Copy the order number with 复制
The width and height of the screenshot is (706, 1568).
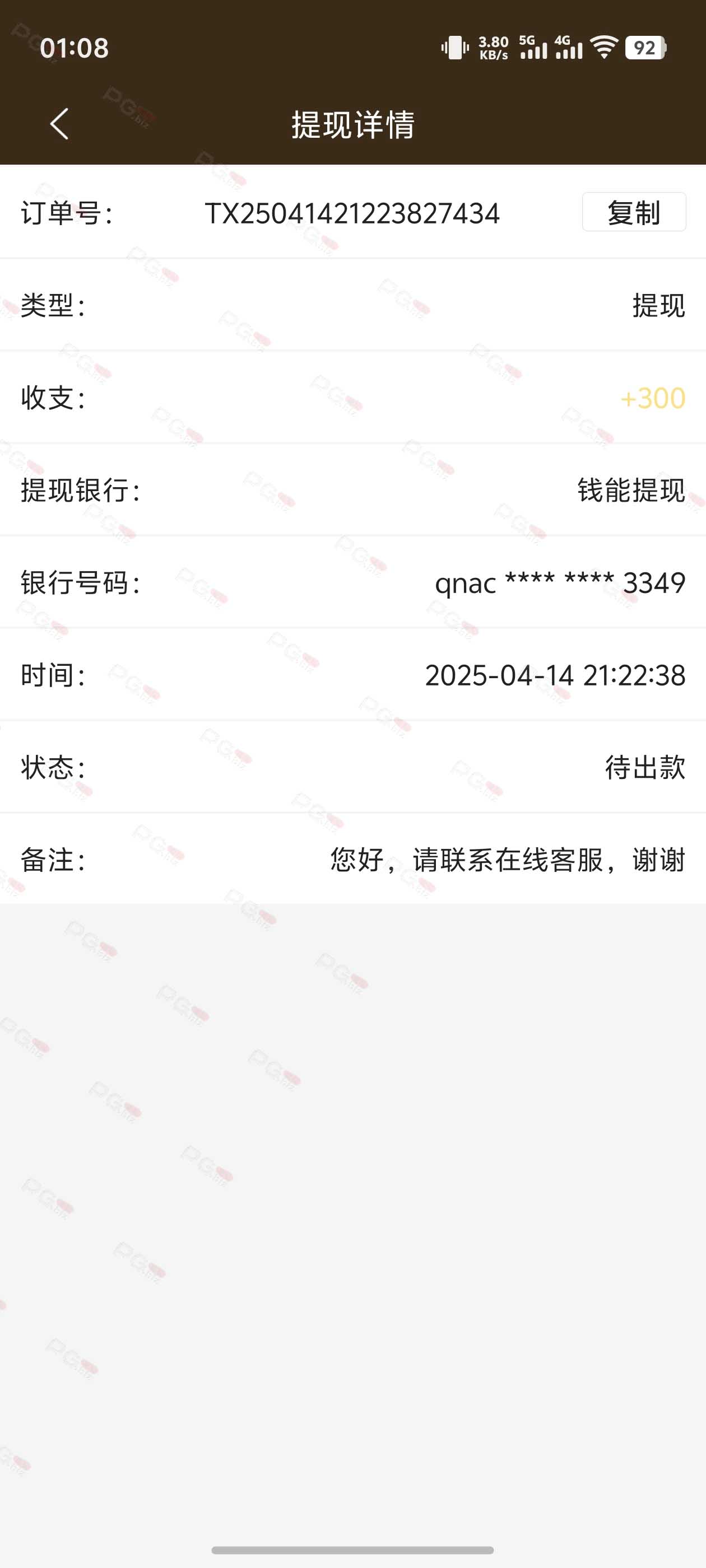coord(634,212)
